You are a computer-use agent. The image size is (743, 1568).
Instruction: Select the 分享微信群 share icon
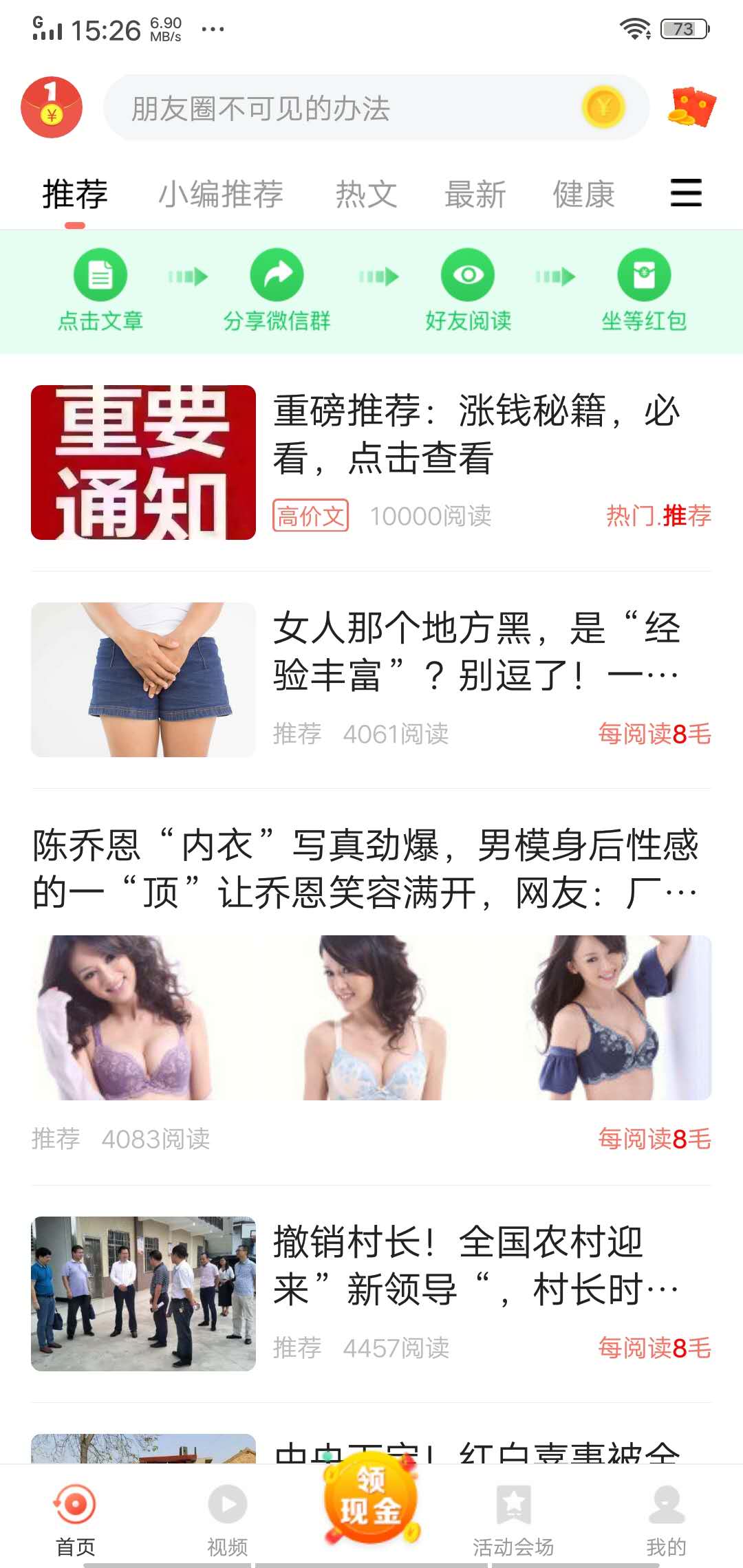point(277,275)
